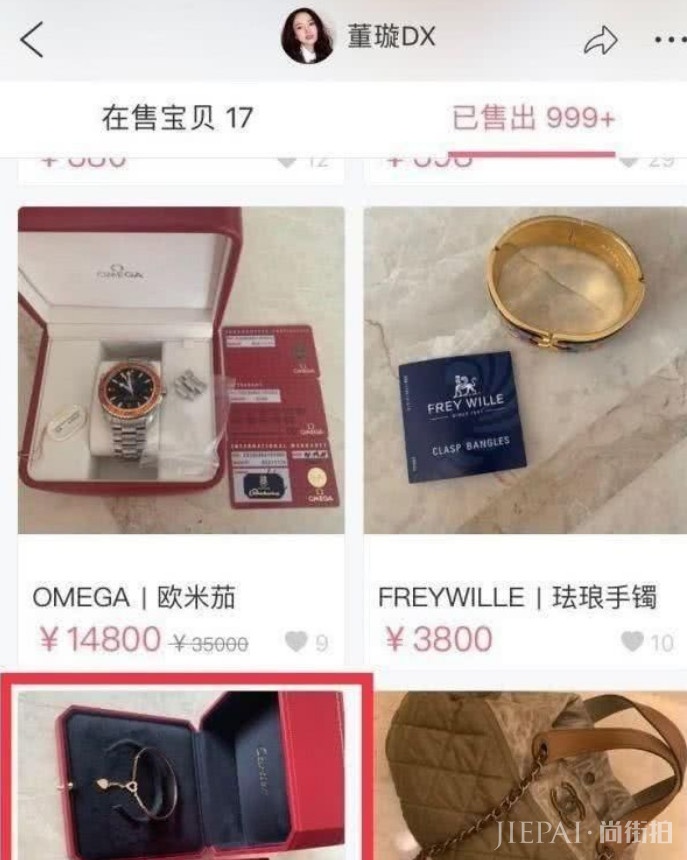
Task: Select the 已售出 999+ tab
Action: 533,118
